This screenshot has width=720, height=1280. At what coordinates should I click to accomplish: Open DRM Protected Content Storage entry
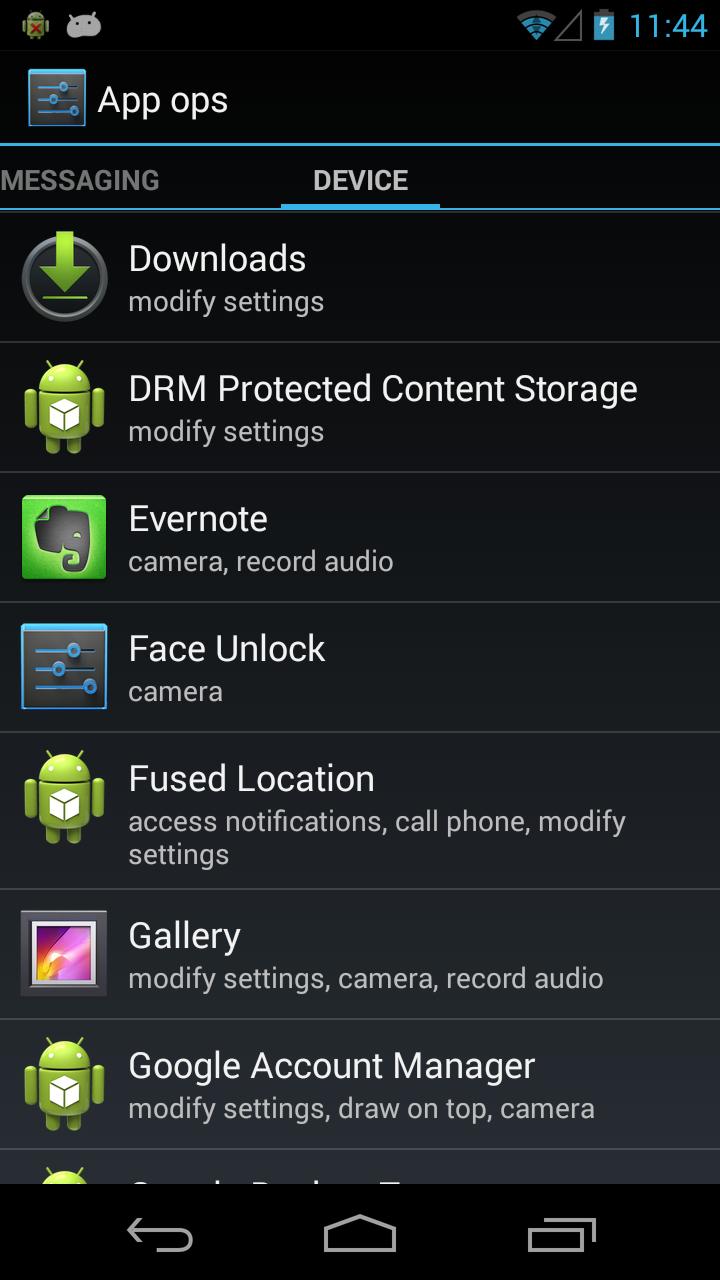point(360,407)
